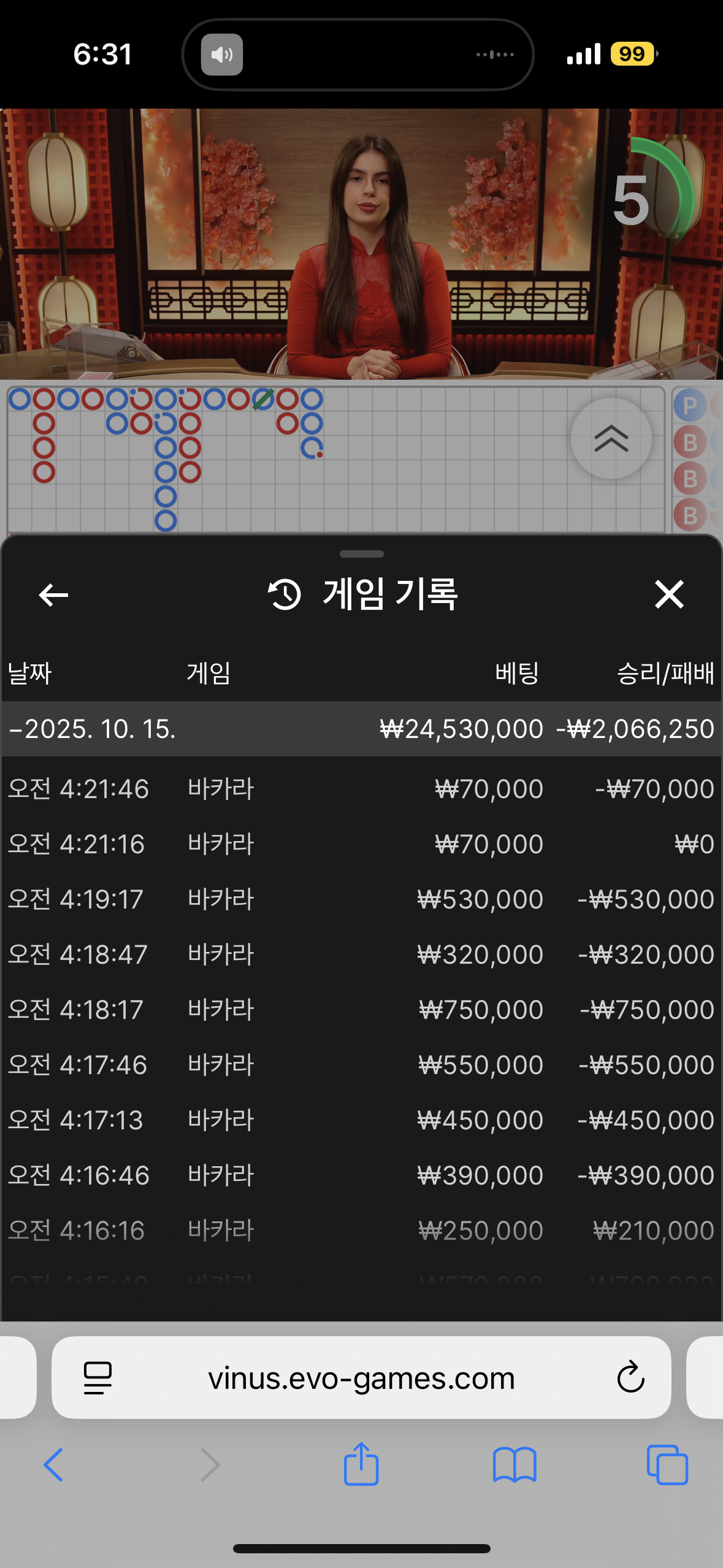Image resolution: width=723 pixels, height=1568 pixels.
Task: Navigate back in Safari
Action: pyautogui.click(x=53, y=1465)
